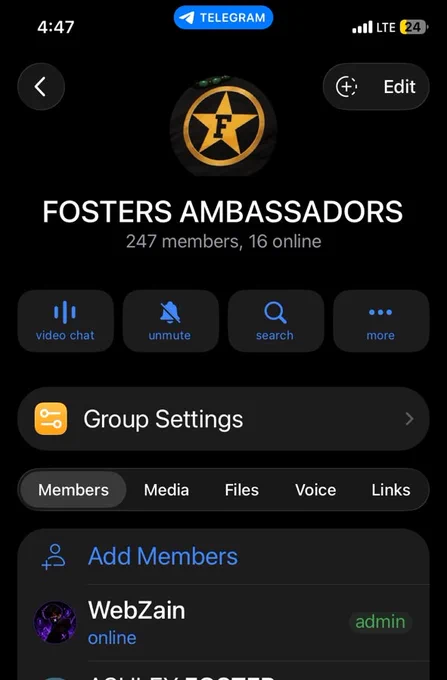Unmute the group notifications
The width and height of the screenshot is (447, 680).
170,321
